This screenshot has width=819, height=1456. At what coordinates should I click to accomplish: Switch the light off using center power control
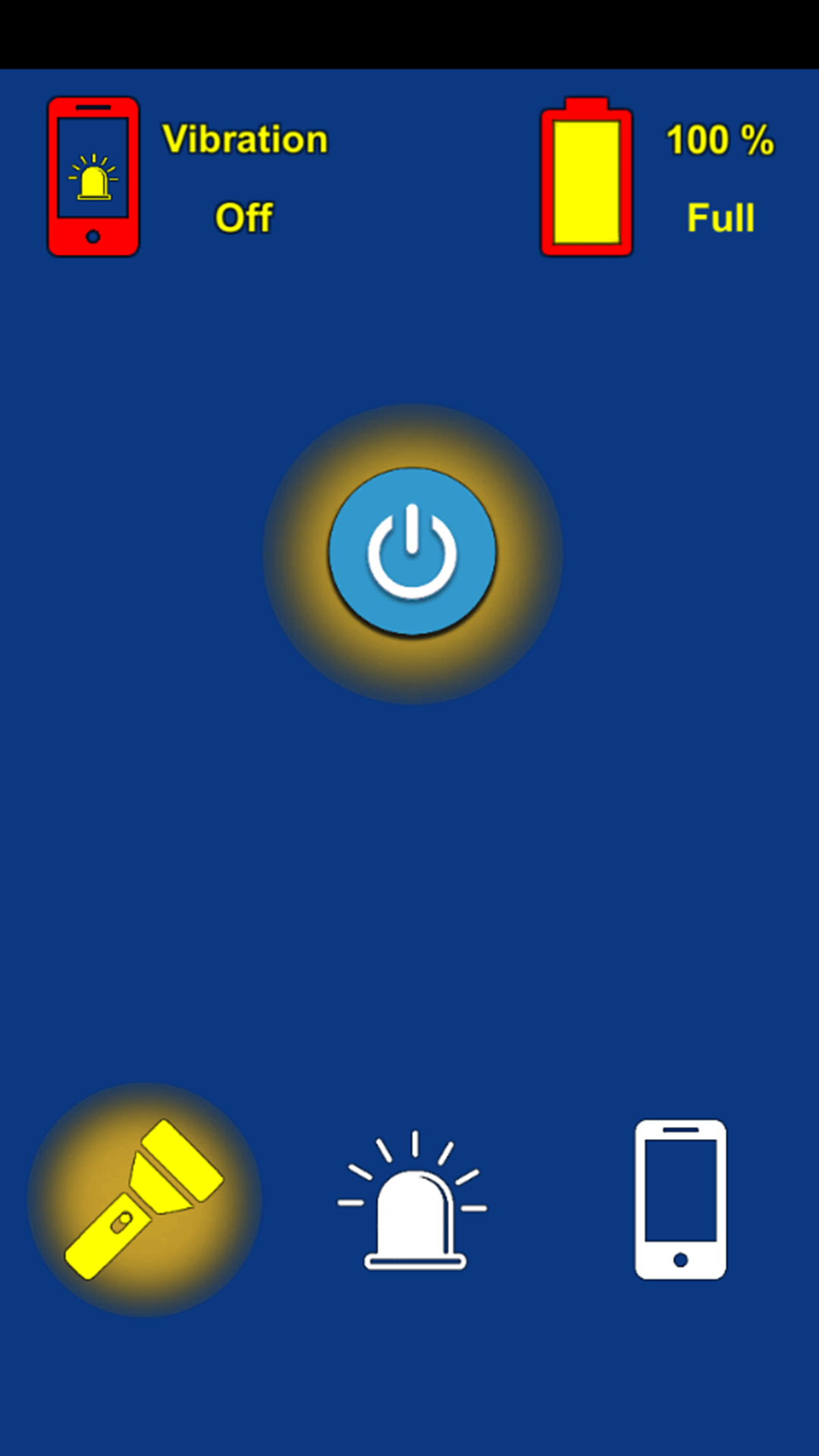(x=409, y=550)
